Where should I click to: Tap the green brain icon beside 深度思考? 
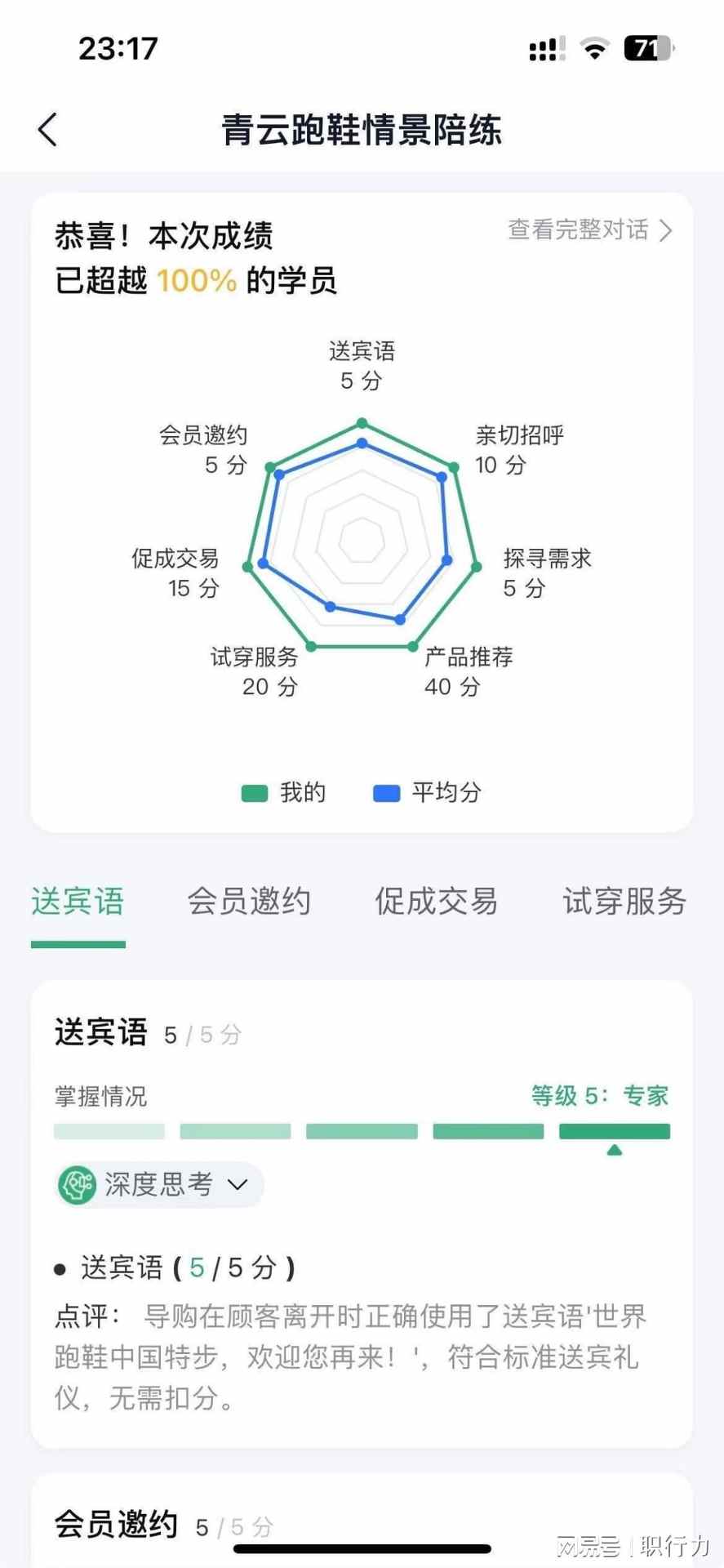click(x=76, y=1184)
